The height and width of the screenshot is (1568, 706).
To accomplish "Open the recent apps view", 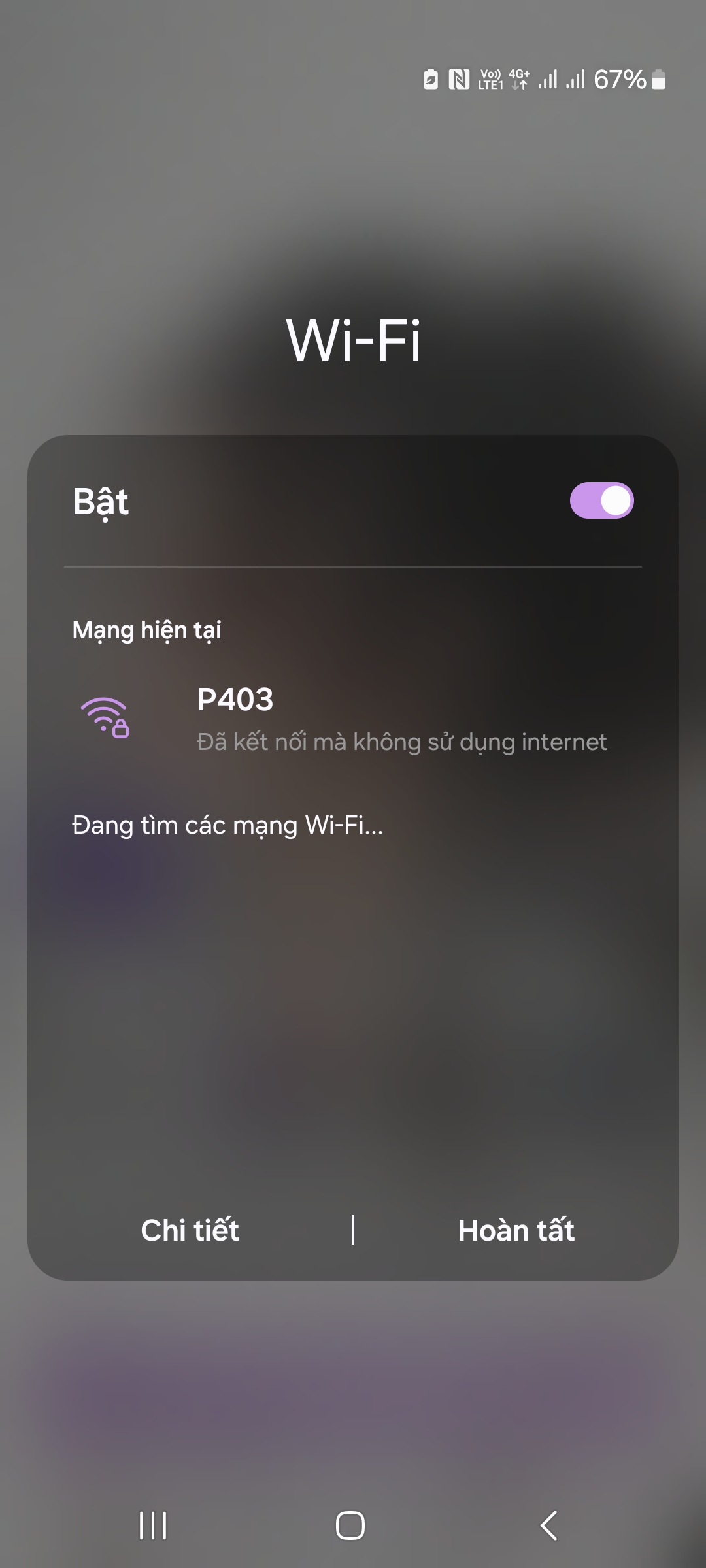I will [x=153, y=1526].
